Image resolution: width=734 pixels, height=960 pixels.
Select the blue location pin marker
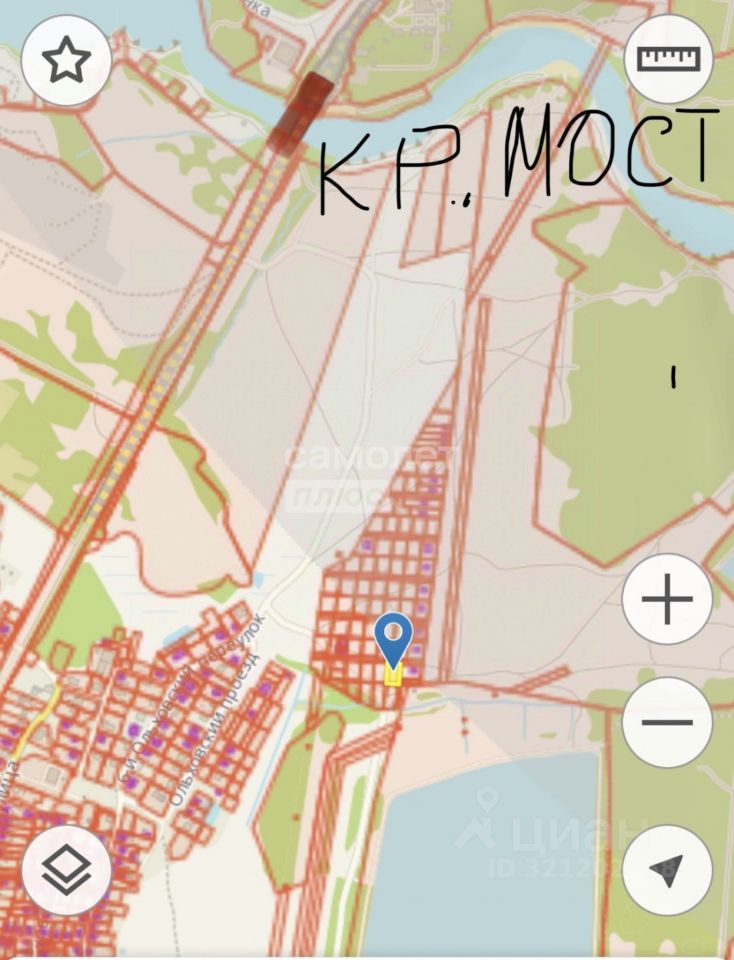click(394, 640)
